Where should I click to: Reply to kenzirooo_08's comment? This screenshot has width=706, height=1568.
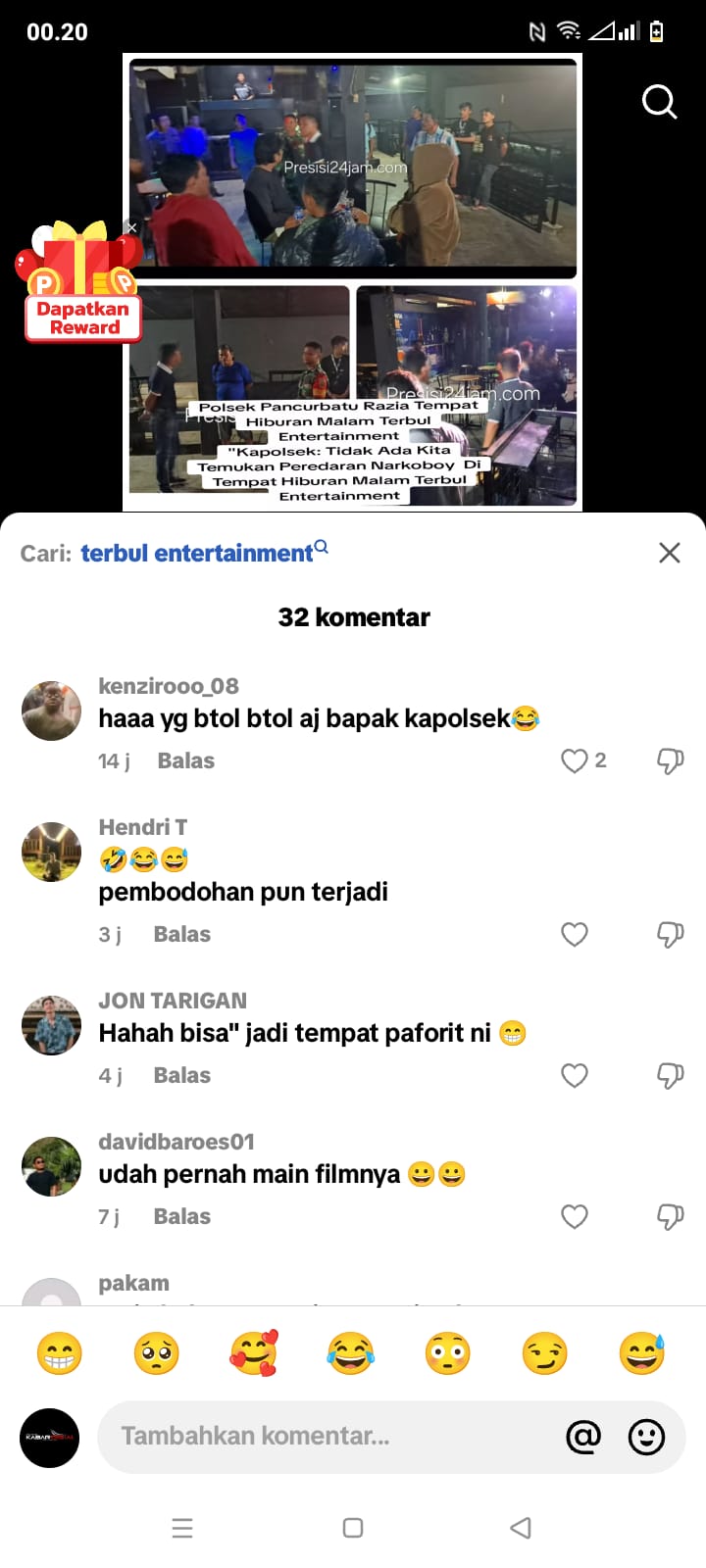[x=185, y=760]
